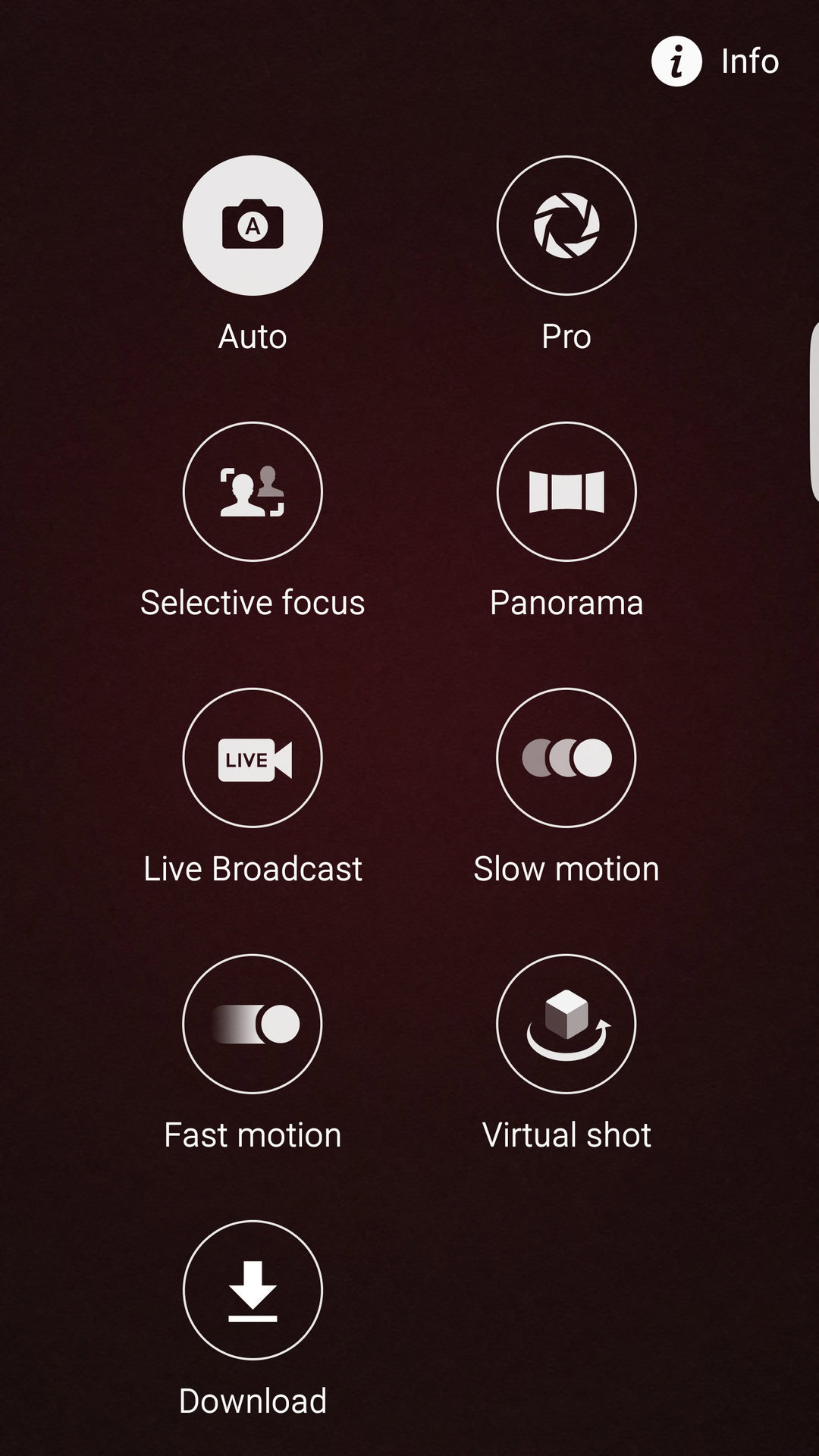Select Panorama mode
Viewport: 819px width, 1456px height.
pyautogui.click(x=566, y=492)
